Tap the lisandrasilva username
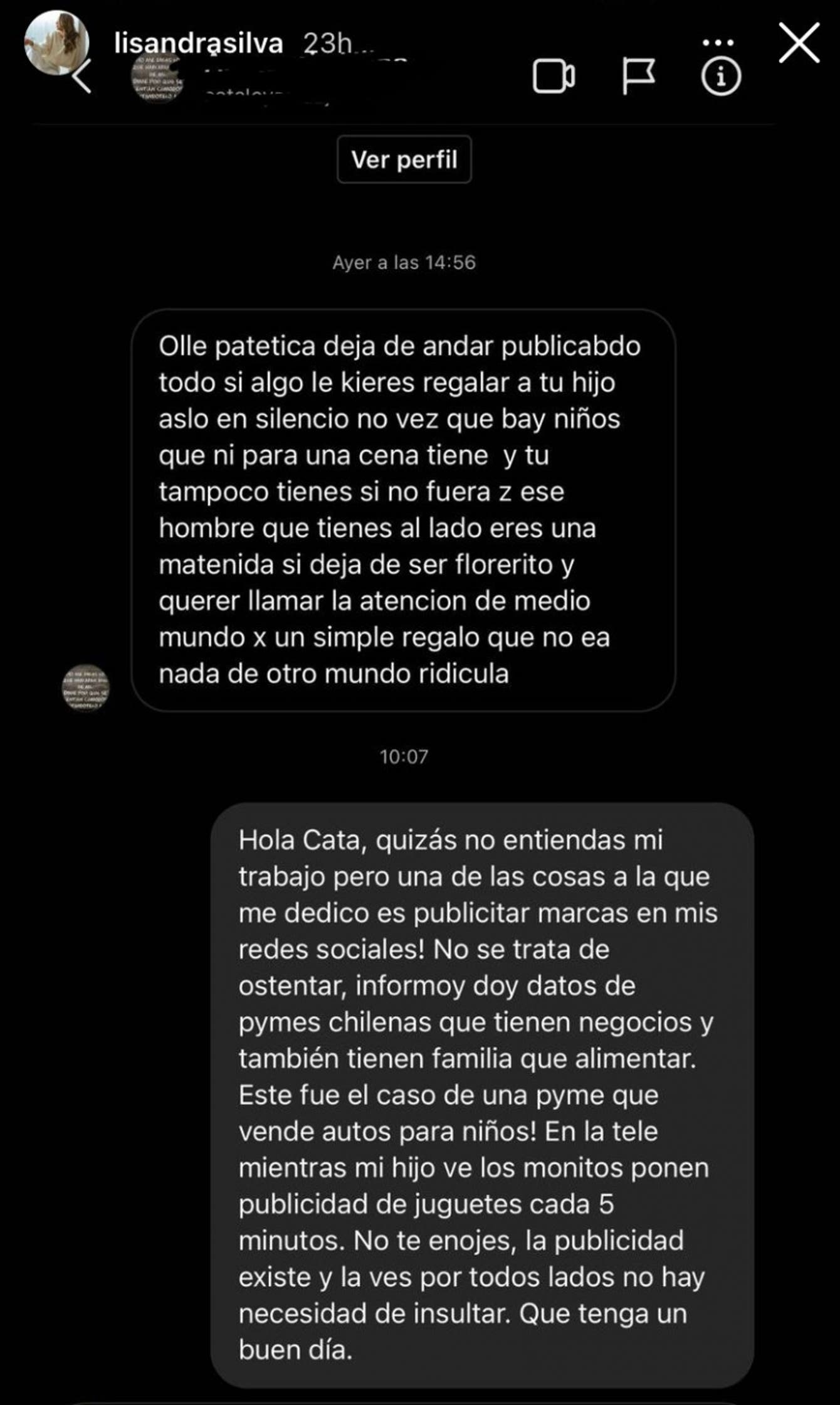 [198, 44]
